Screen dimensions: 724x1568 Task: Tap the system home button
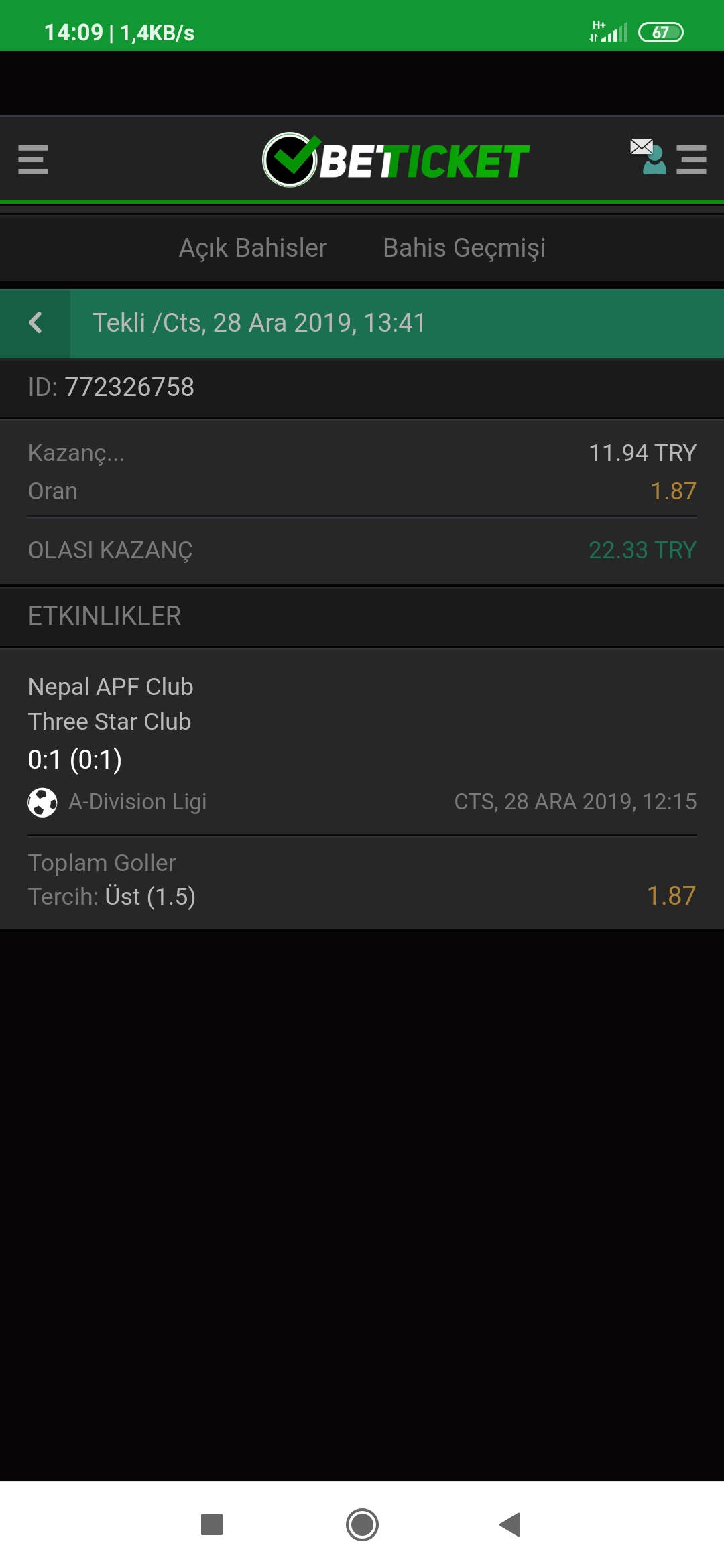click(362, 1524)
